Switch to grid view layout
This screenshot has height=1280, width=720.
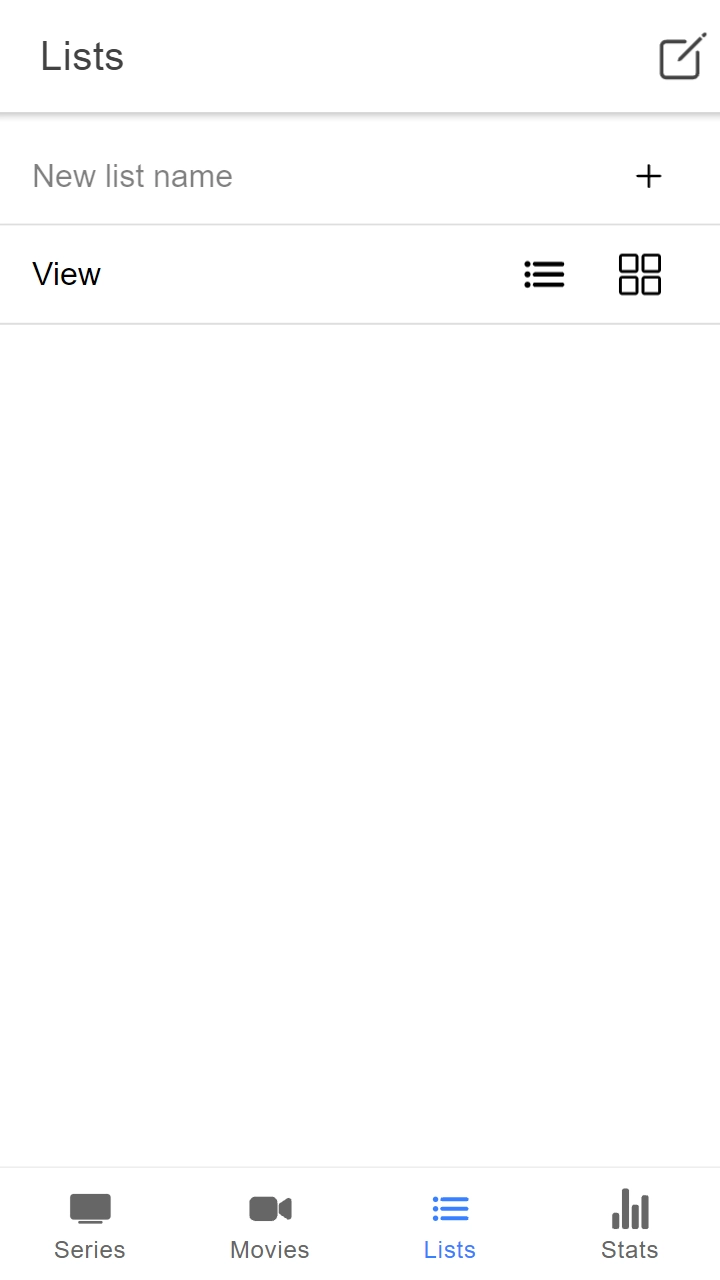click(640, 274)
